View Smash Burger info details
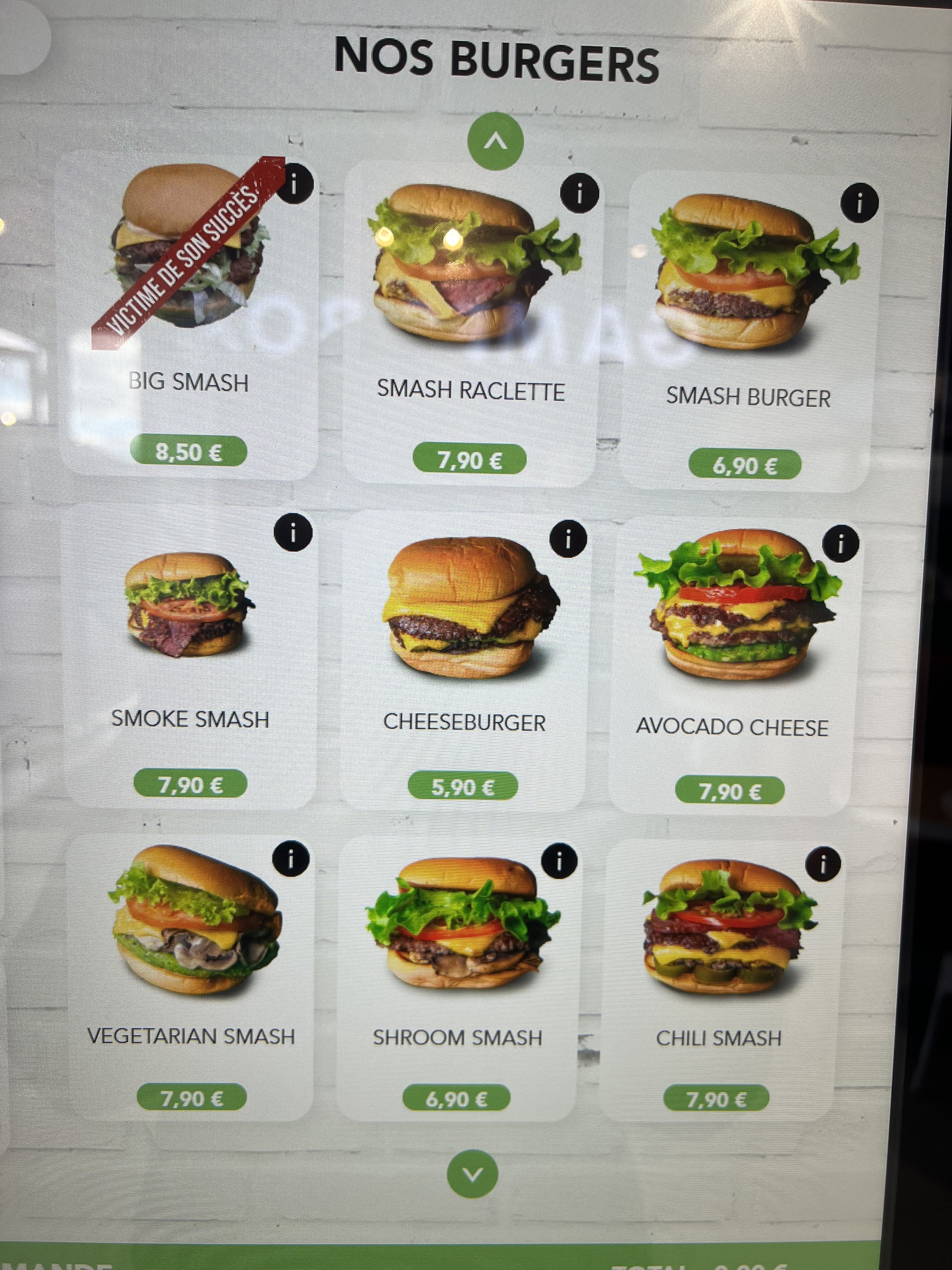Image resolution: width=952 pixels, height=1270 pixels. coord(859,203)
